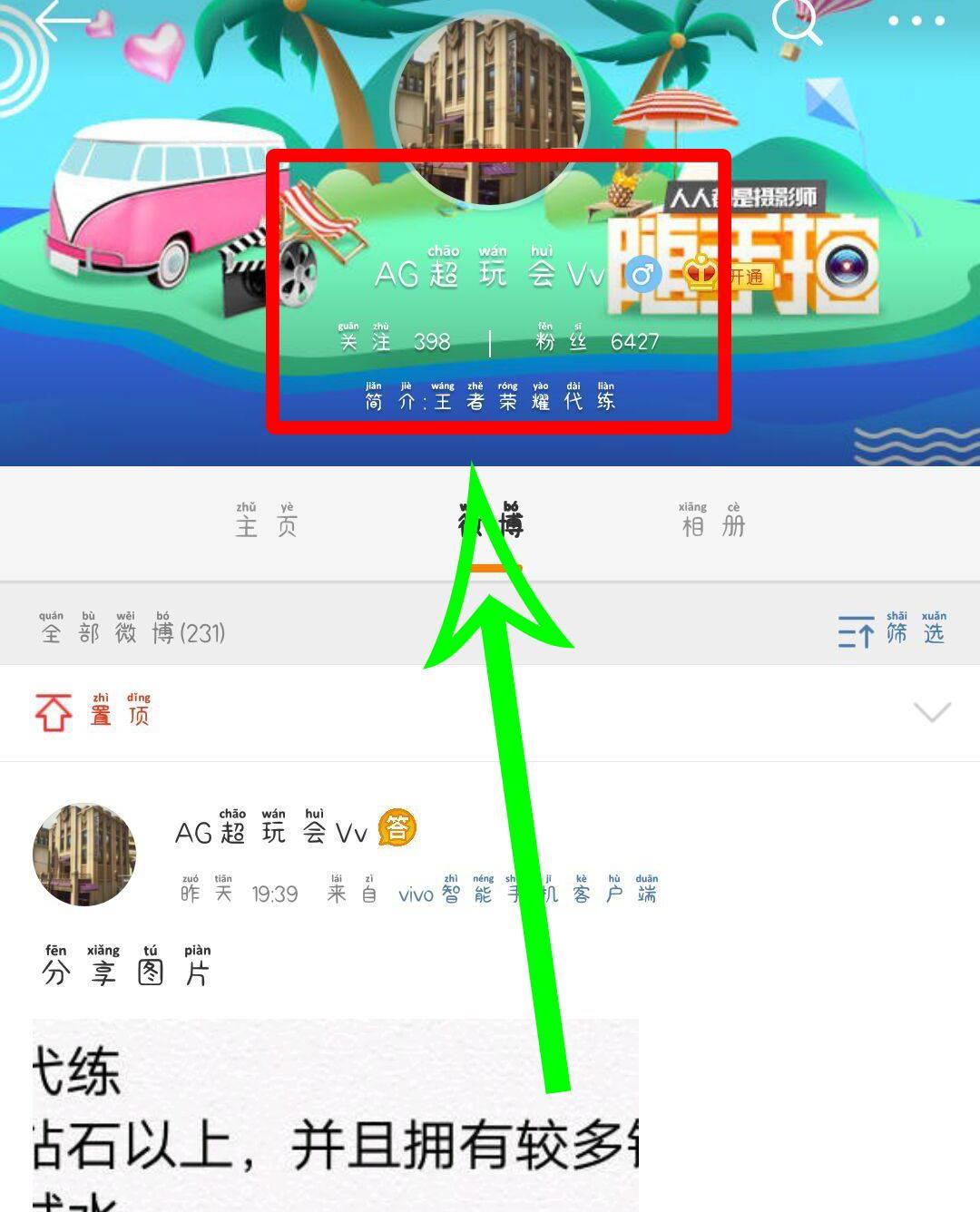
Task: View the 关注 398 following list
Action: pos(396,341)
